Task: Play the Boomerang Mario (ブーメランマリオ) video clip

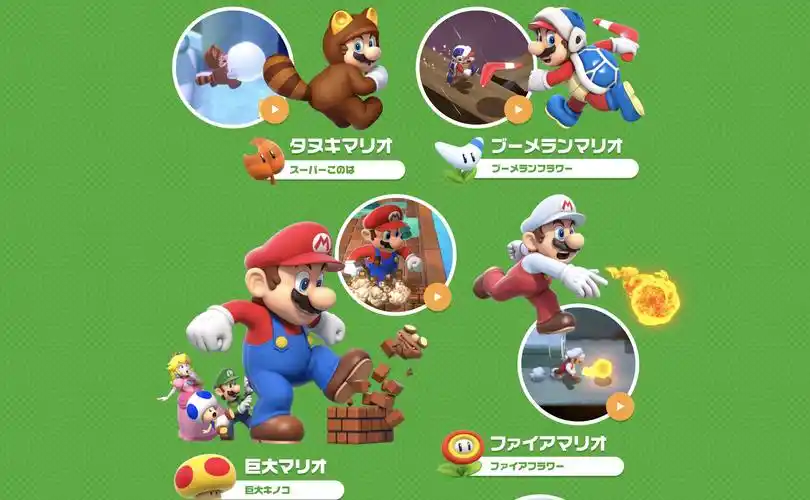Action: point(517,109)
